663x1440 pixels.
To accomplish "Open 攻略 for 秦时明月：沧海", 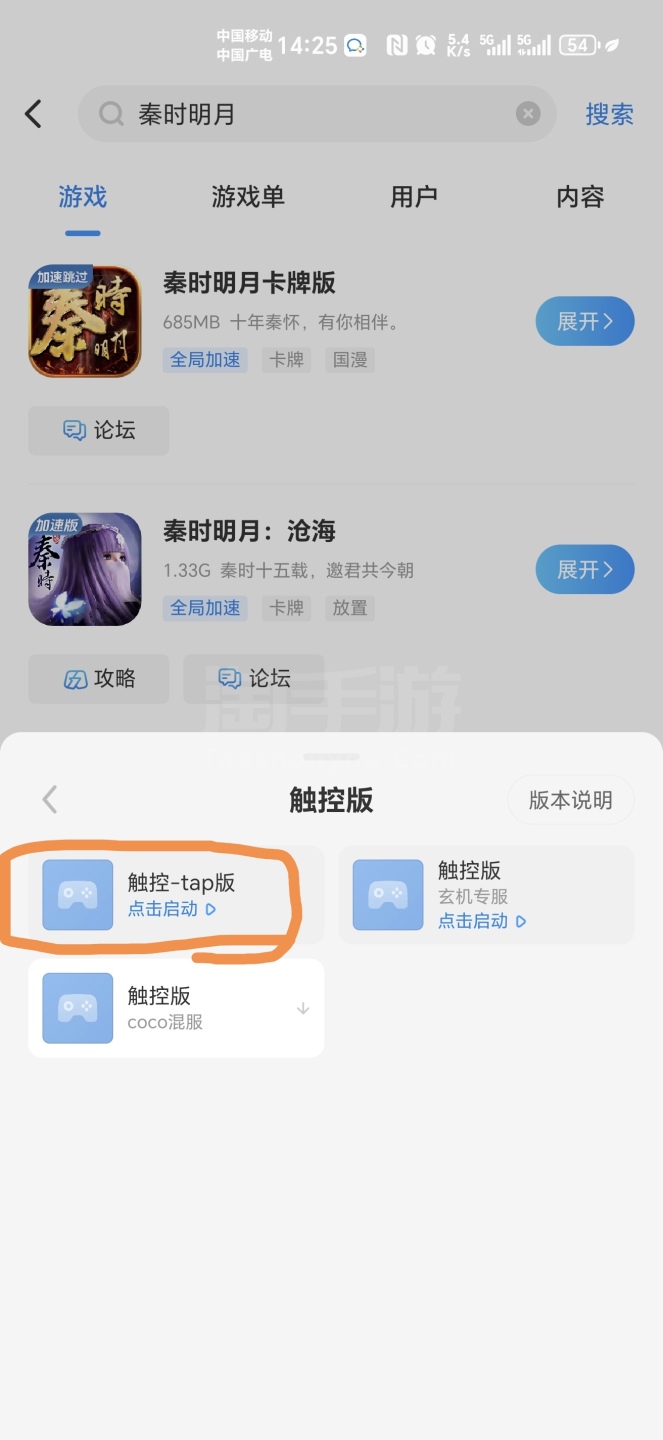I will pyautogui.click(x=99, y=679).
